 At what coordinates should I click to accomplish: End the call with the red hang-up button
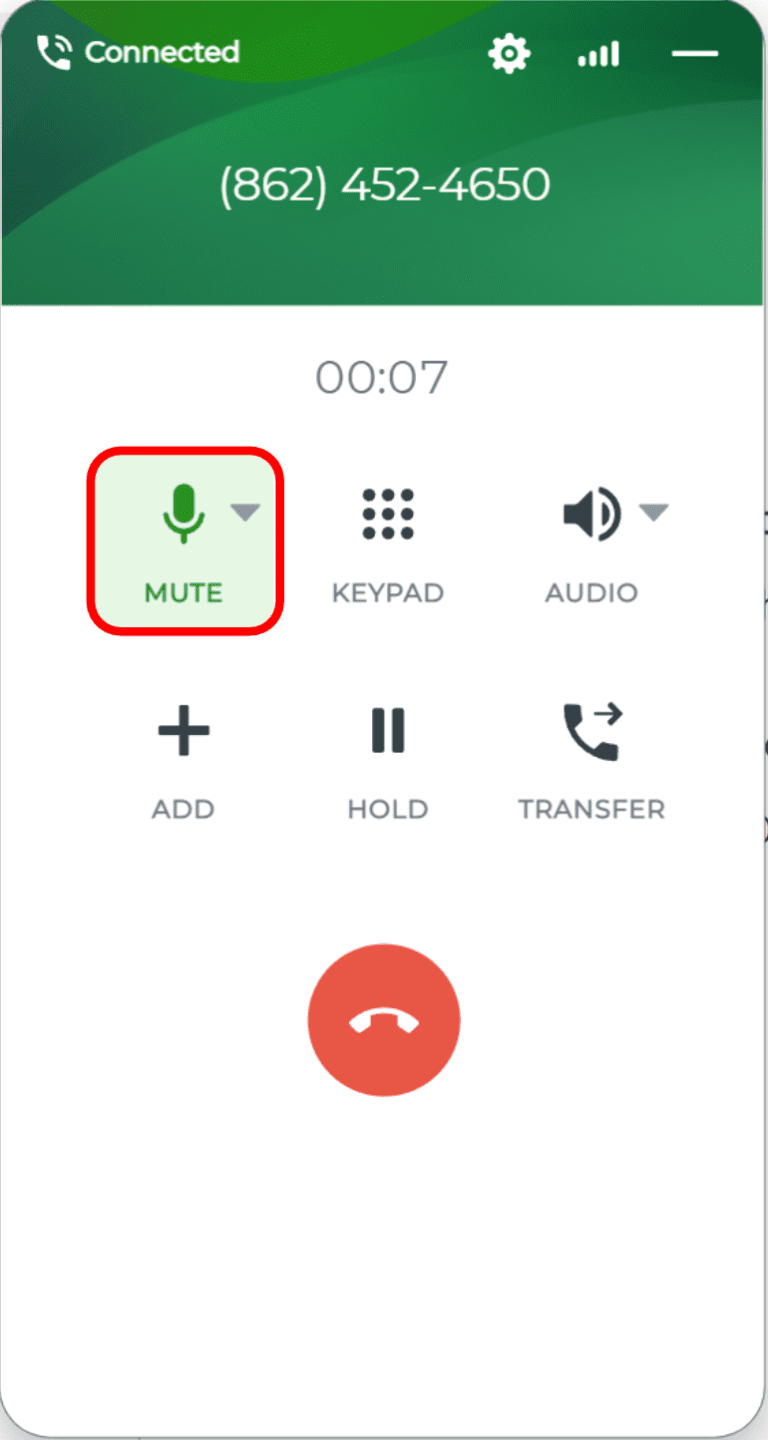coord(383,1020)
